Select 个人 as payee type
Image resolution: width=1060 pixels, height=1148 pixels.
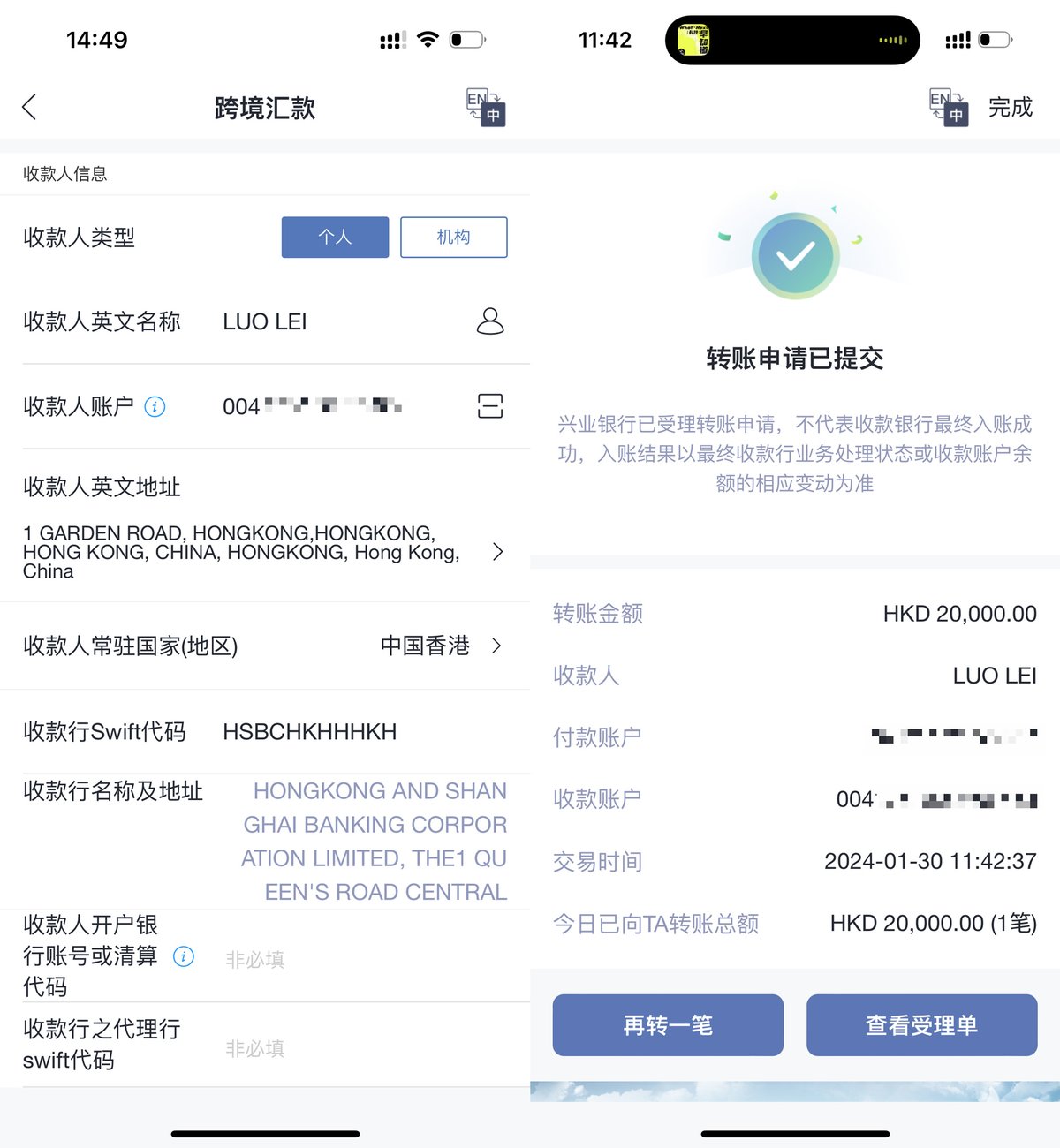pyautogui.click(x=335, y=238)
